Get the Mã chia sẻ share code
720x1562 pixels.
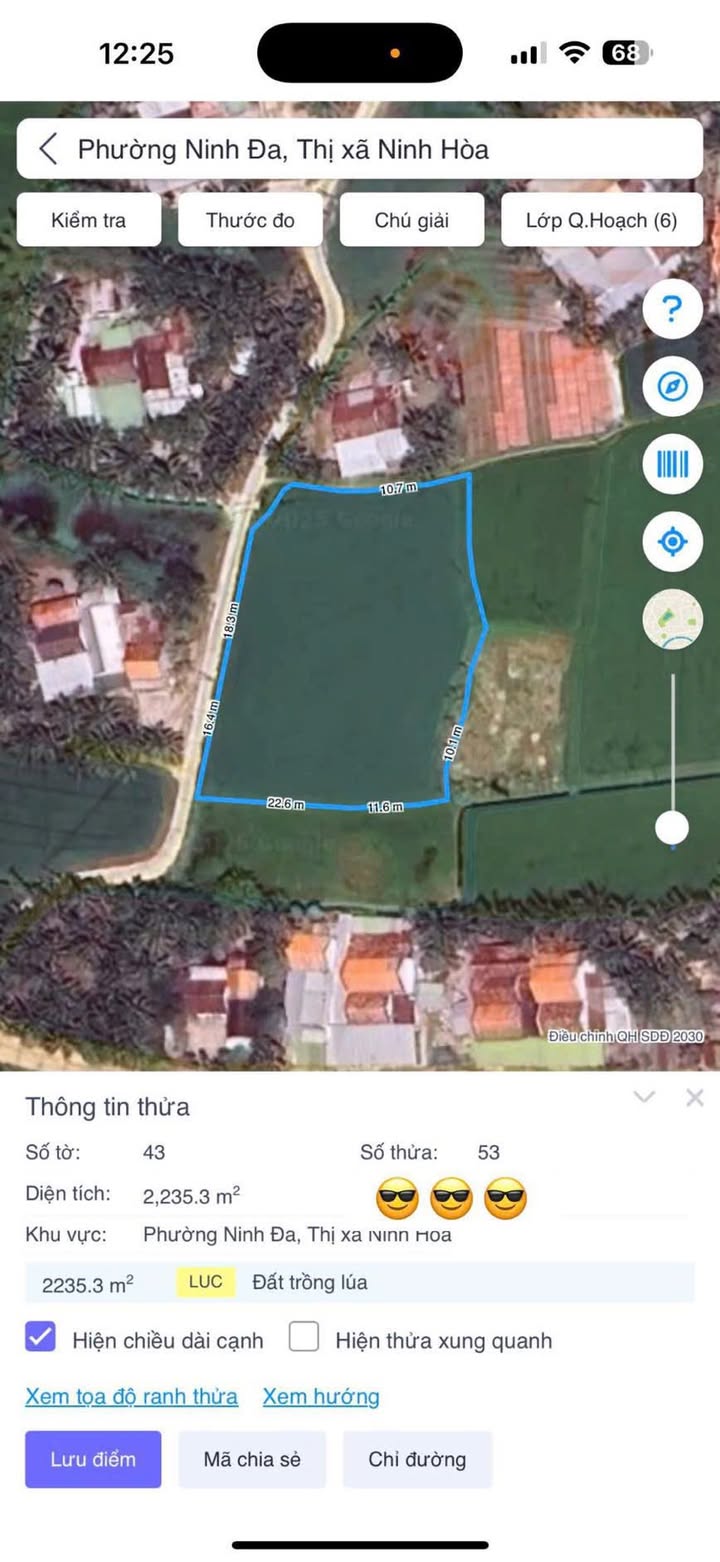point(252,1459)
